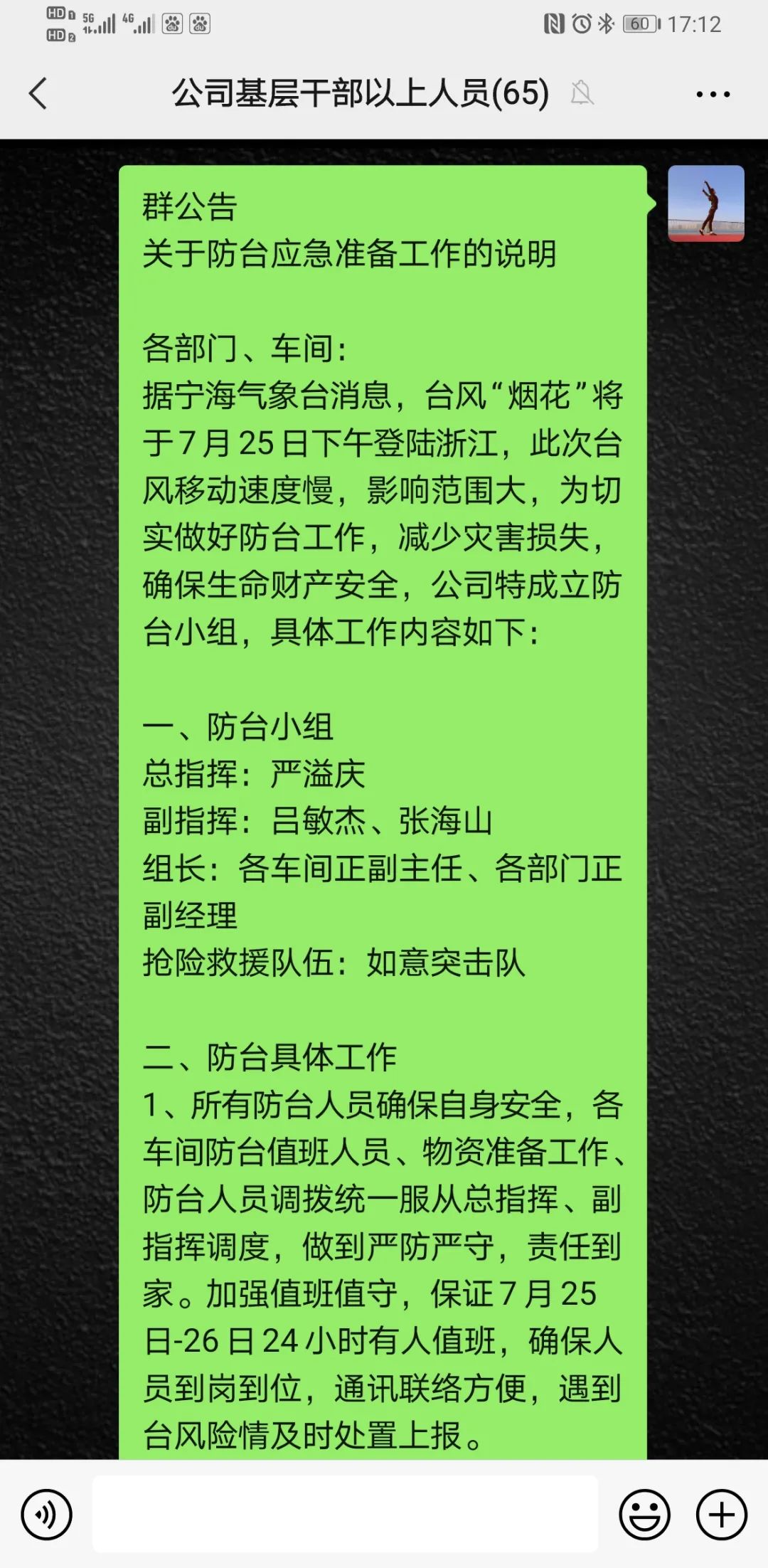Switch to voice message input
Screen dimensions: 768x1568
pos(47,1515)
